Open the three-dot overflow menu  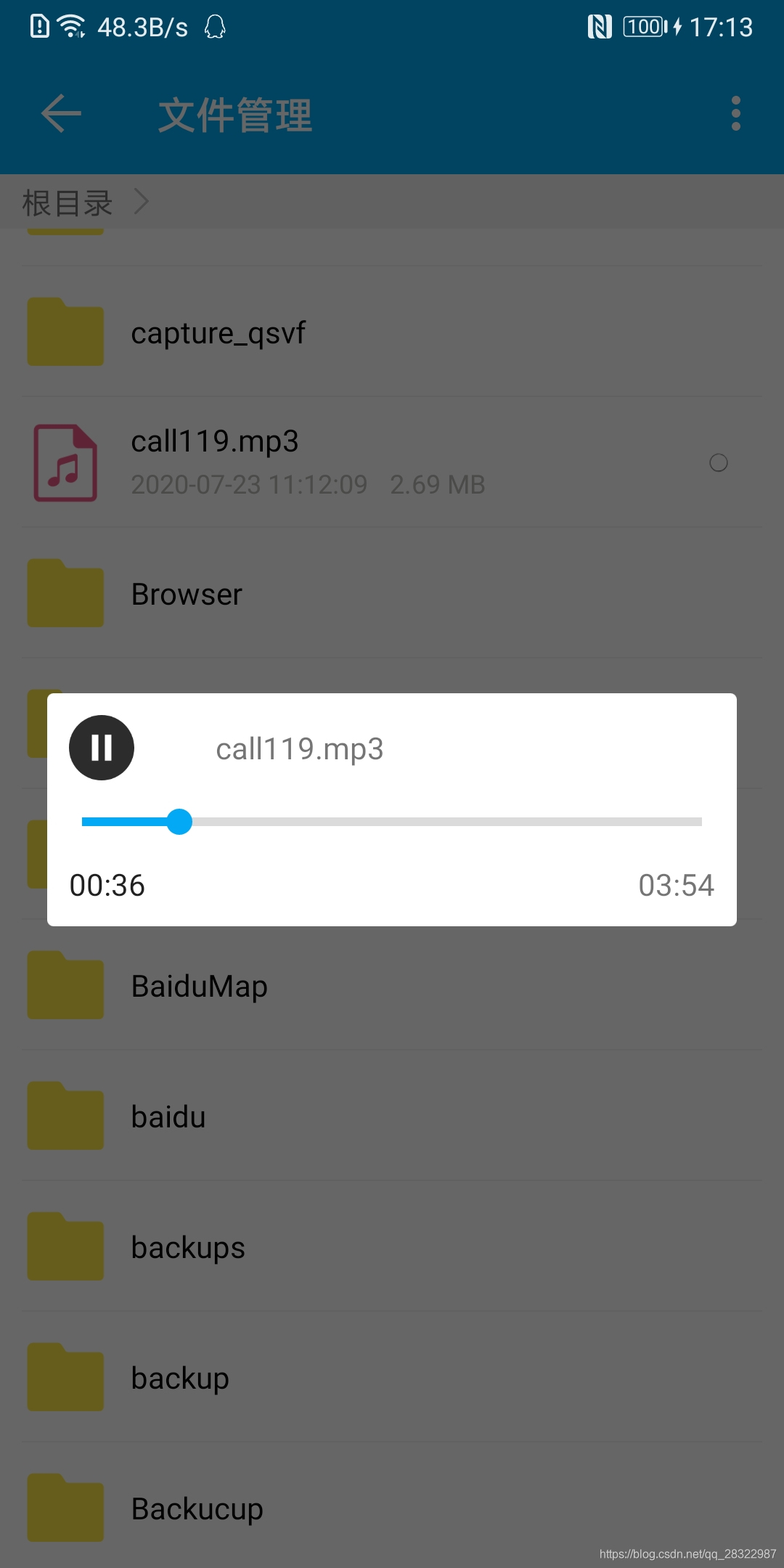[736, 114]
